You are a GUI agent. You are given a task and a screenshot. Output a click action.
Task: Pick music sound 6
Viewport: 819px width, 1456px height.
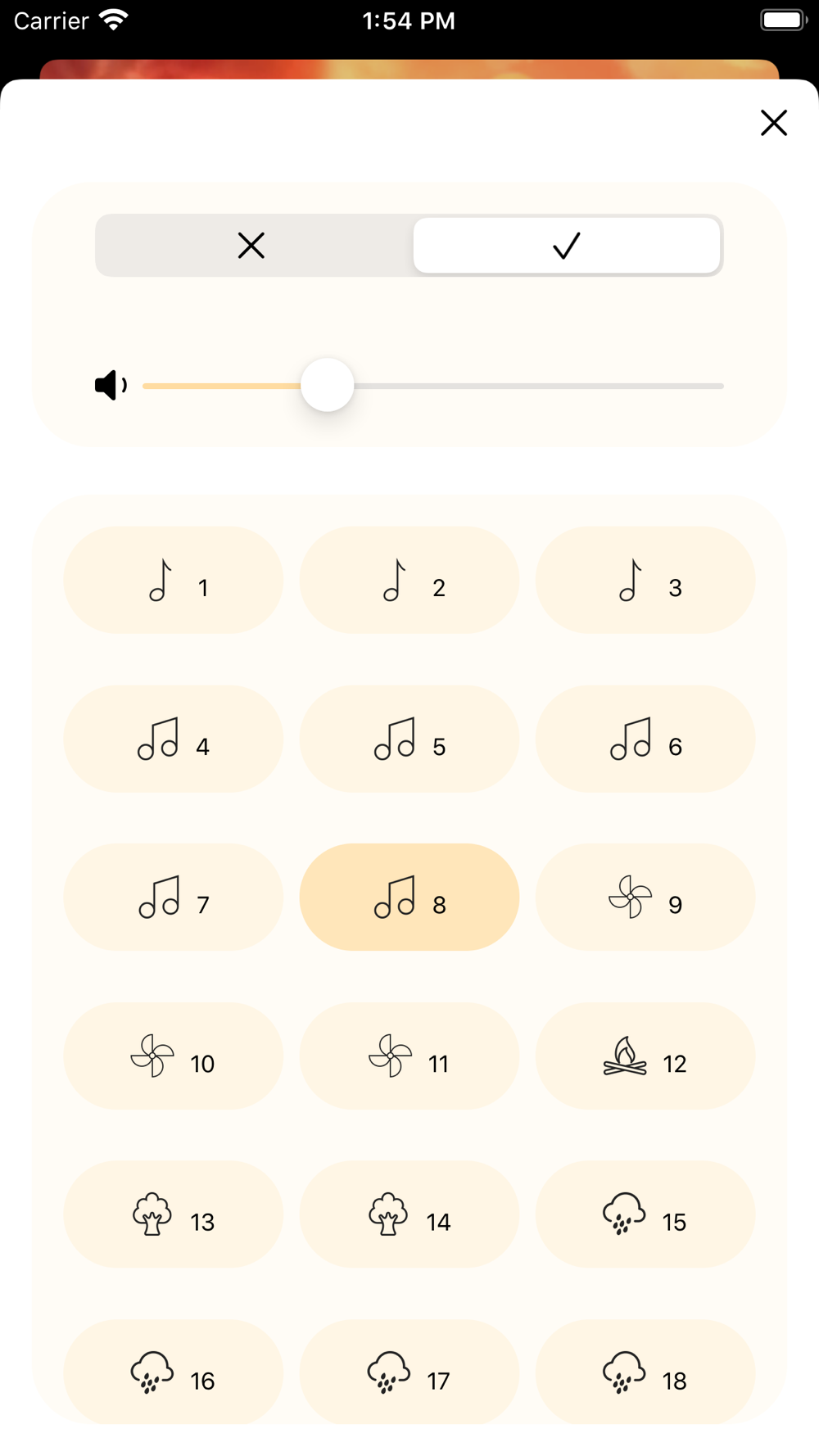click(645, 739)
